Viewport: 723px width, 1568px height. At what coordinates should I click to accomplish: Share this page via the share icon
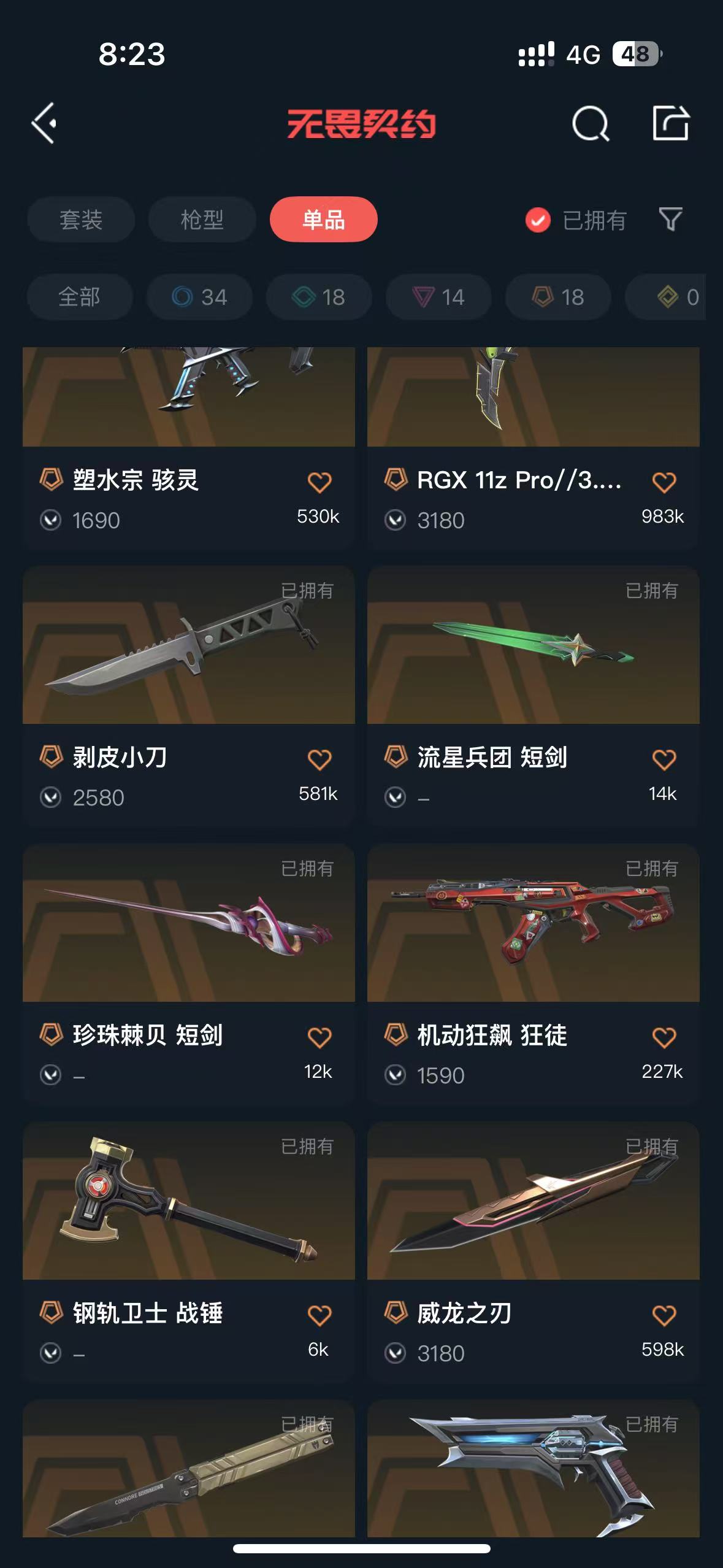tap(670, 123)
